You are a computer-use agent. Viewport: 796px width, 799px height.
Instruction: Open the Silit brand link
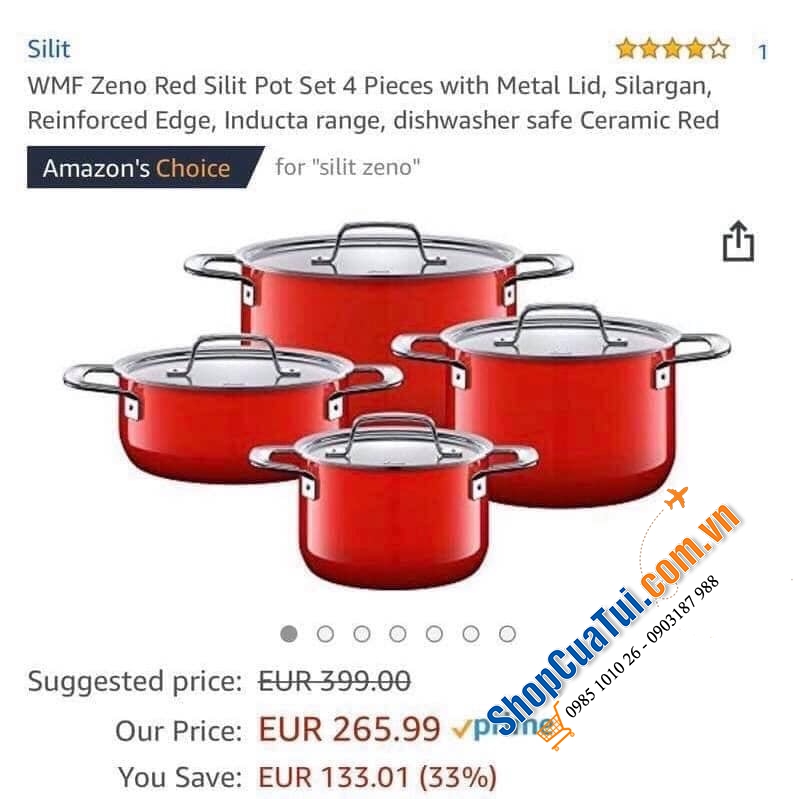(48, 48)
